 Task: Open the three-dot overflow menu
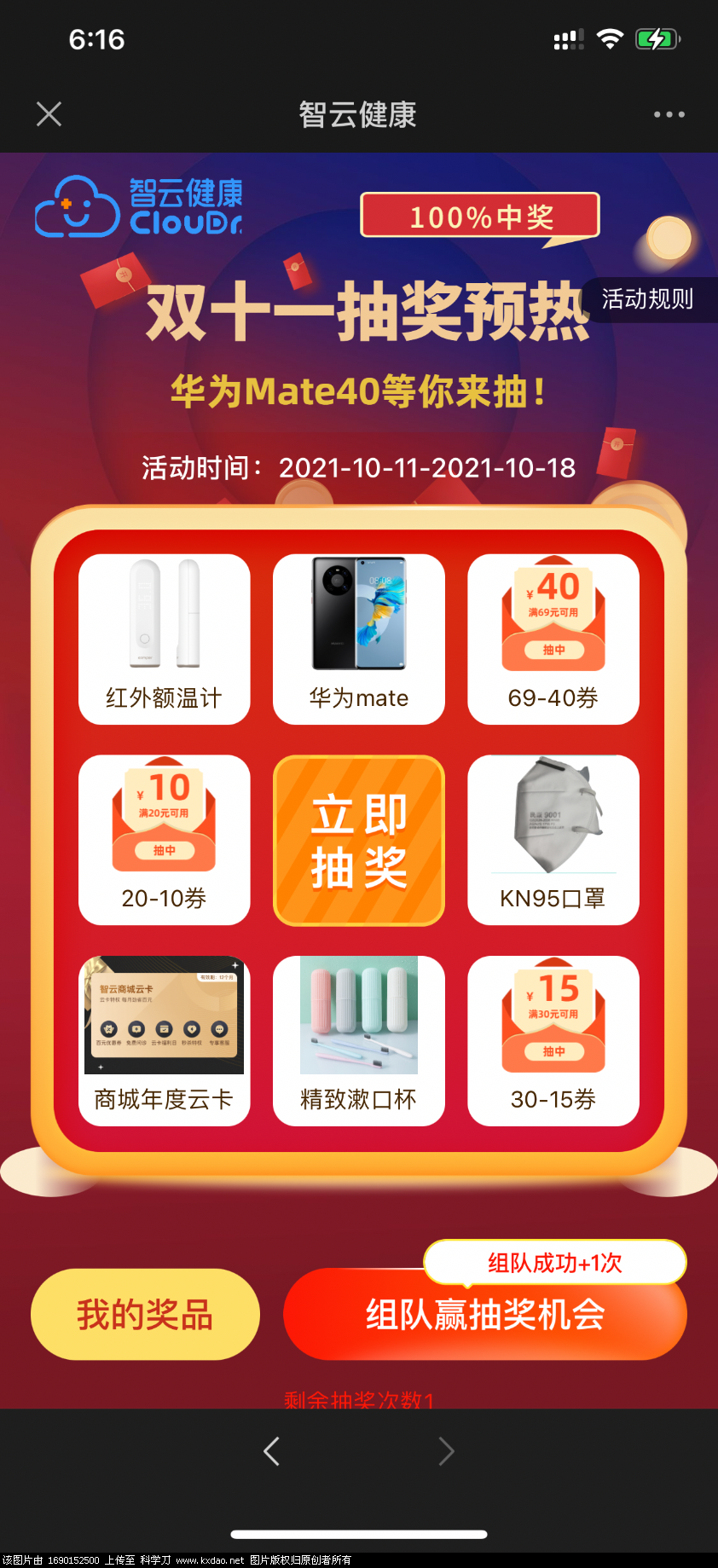coord(669,114)
